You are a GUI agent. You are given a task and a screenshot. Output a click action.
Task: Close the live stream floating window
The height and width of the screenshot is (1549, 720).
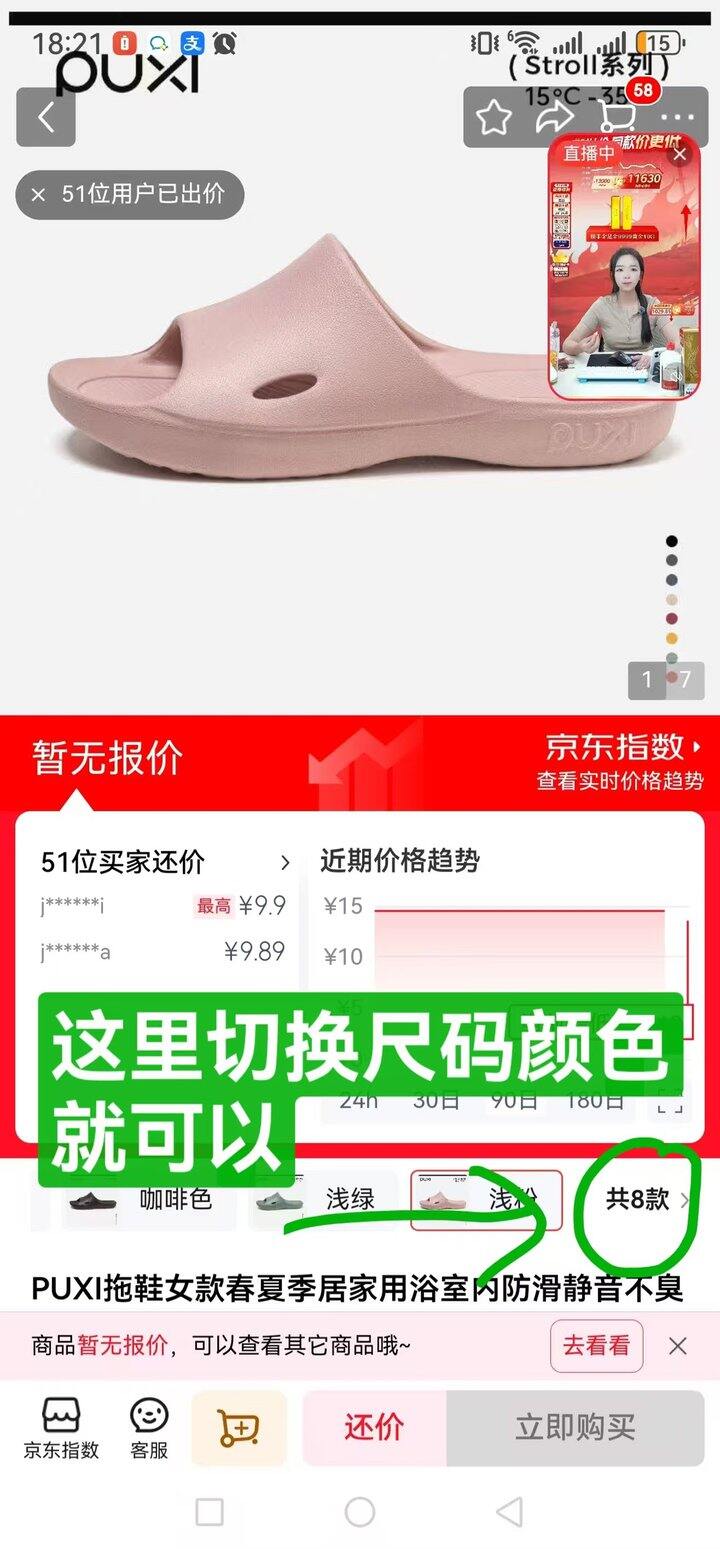click(x=680, y=154)
